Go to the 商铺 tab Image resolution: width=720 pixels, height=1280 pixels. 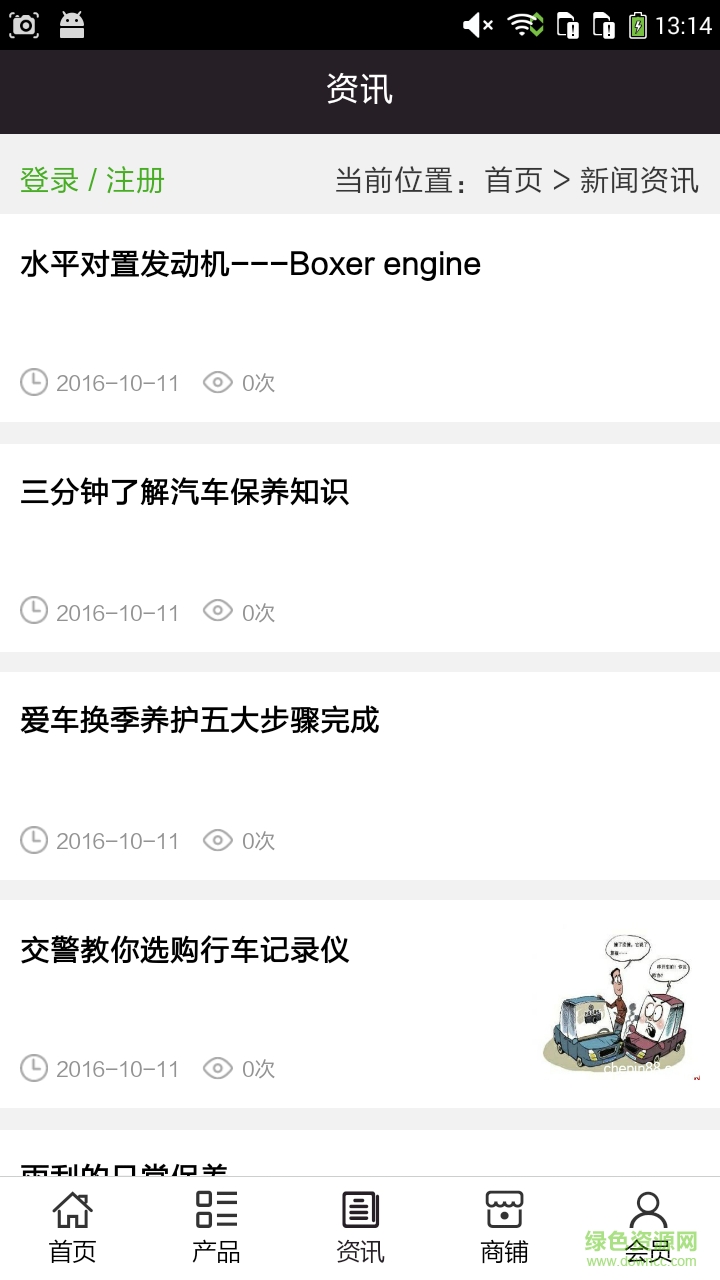click(504, 1226)
